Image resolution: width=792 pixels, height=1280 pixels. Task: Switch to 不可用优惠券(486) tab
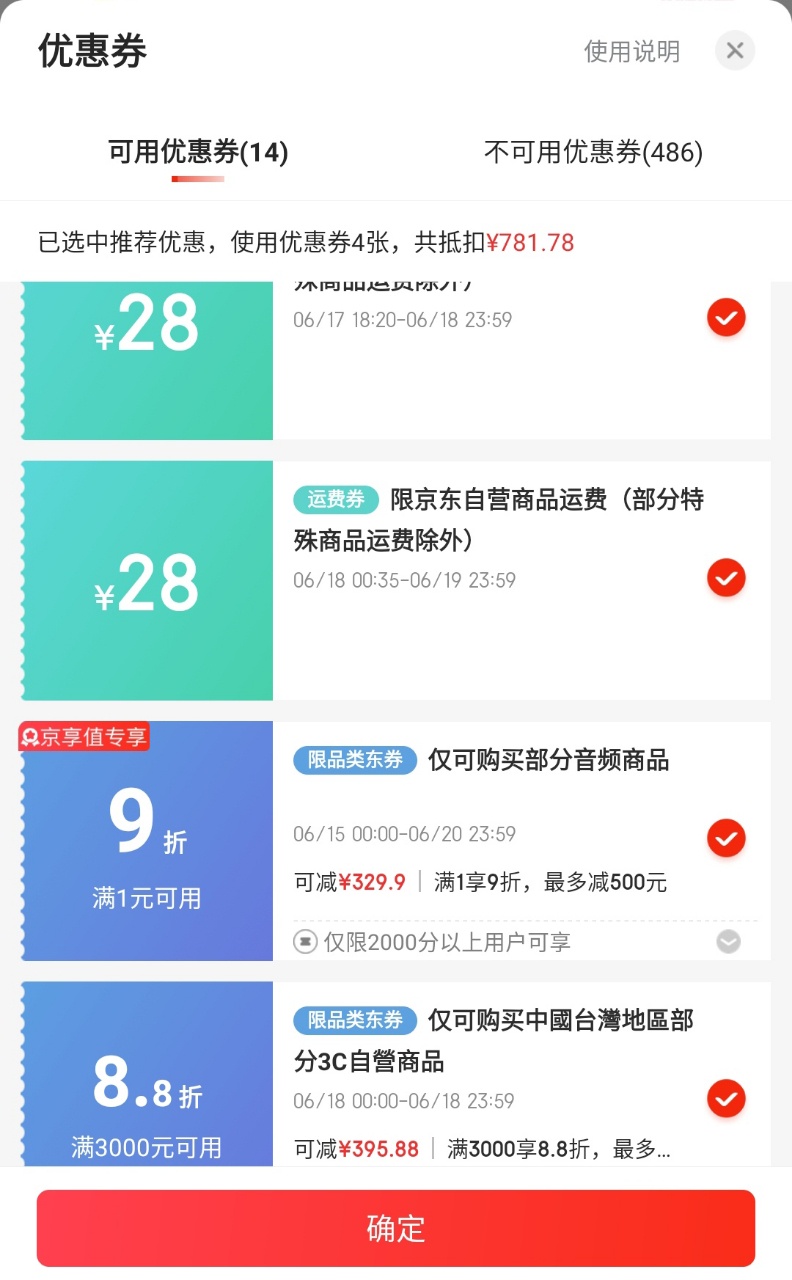tap(594, 152)
